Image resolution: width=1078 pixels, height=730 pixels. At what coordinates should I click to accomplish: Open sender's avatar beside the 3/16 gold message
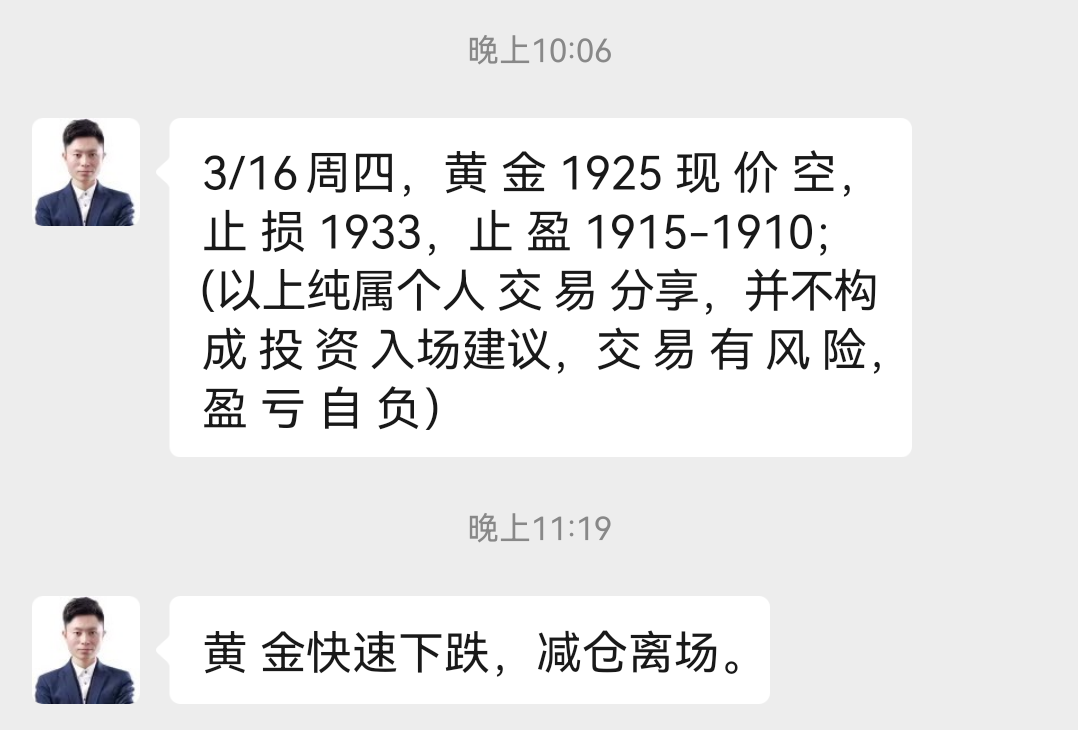click(85, 172)
